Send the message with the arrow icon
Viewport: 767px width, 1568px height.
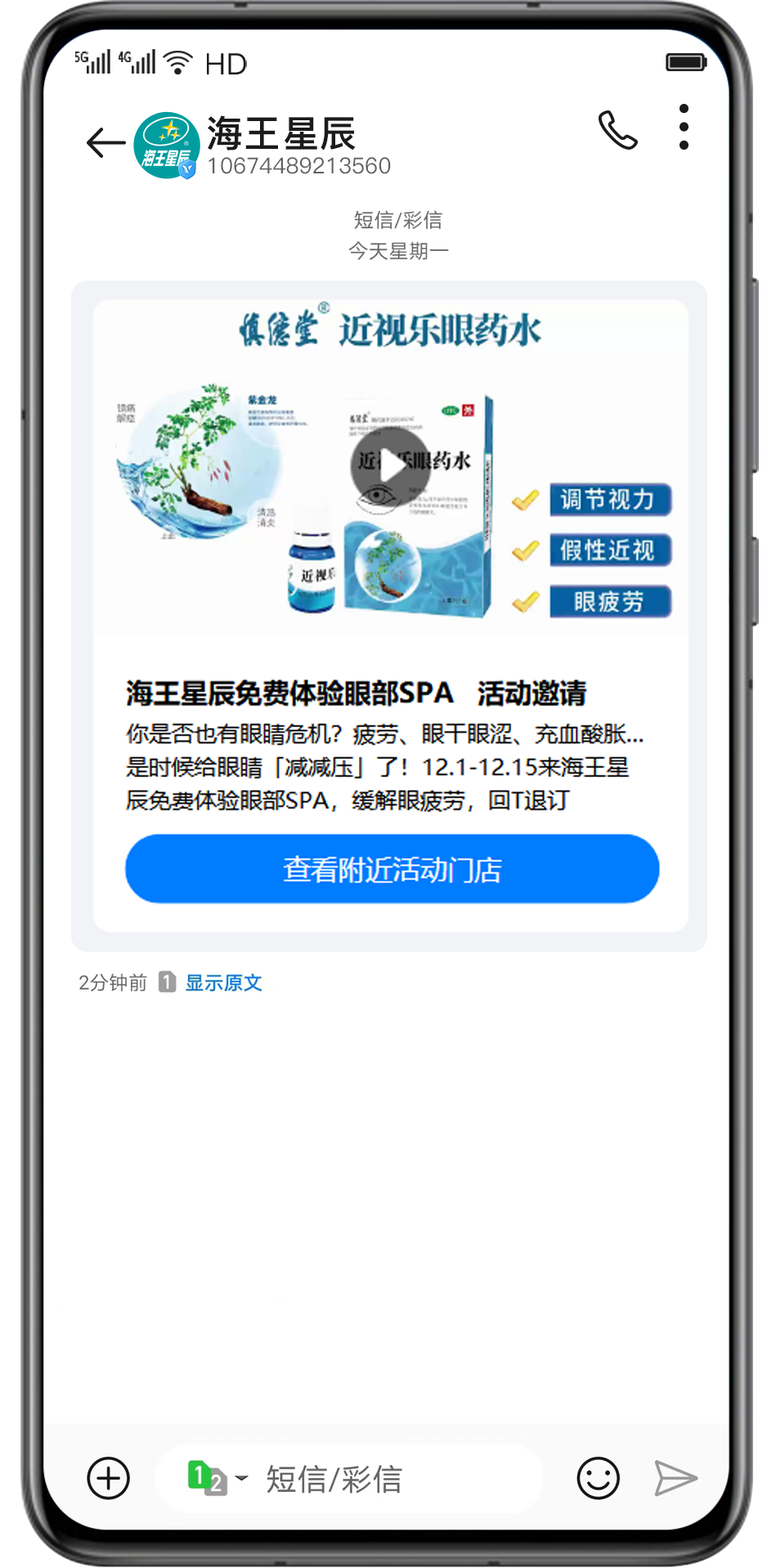point(675,1478)
